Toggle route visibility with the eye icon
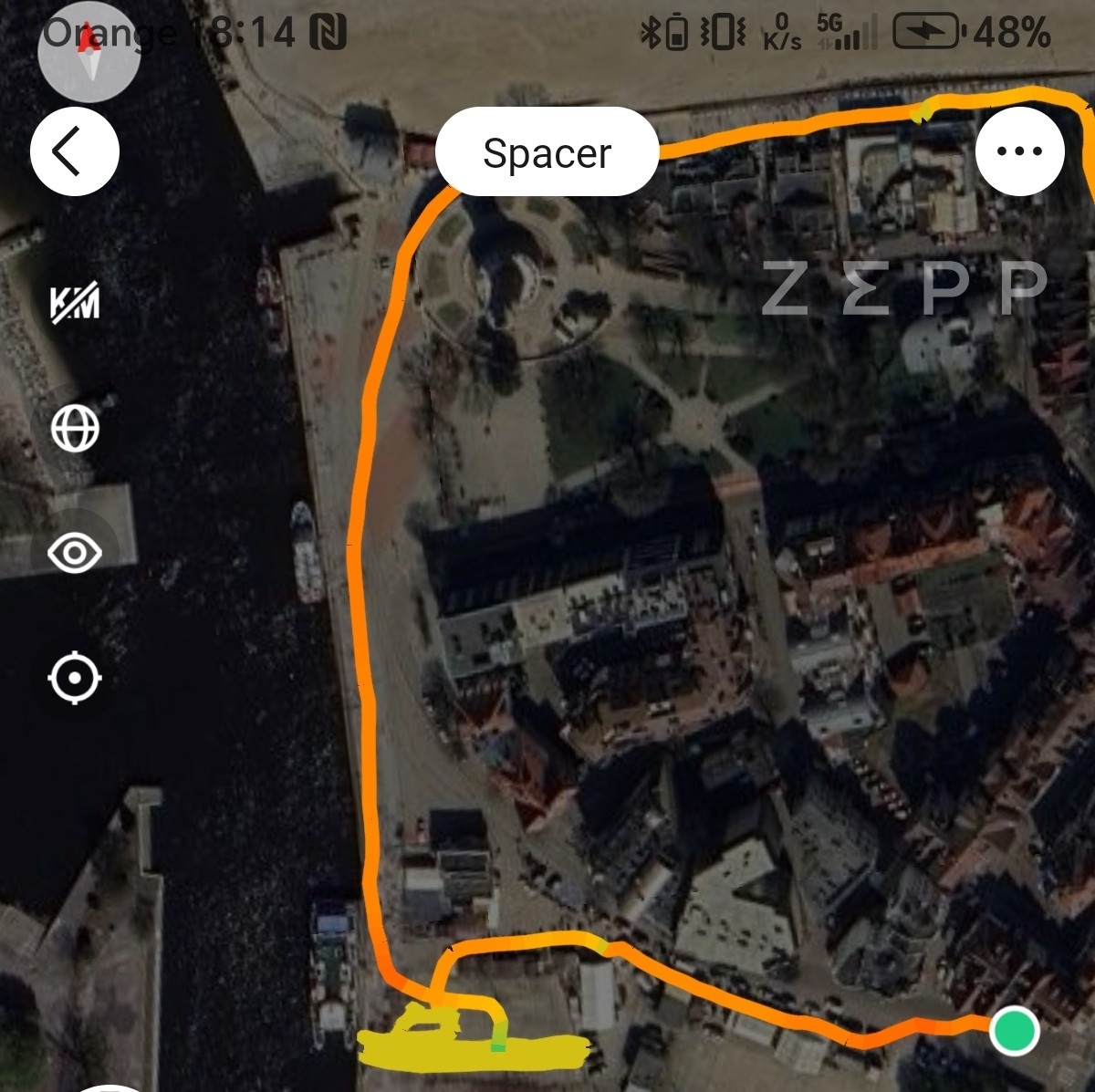The image size is (1095, 1092). (75, 553)
